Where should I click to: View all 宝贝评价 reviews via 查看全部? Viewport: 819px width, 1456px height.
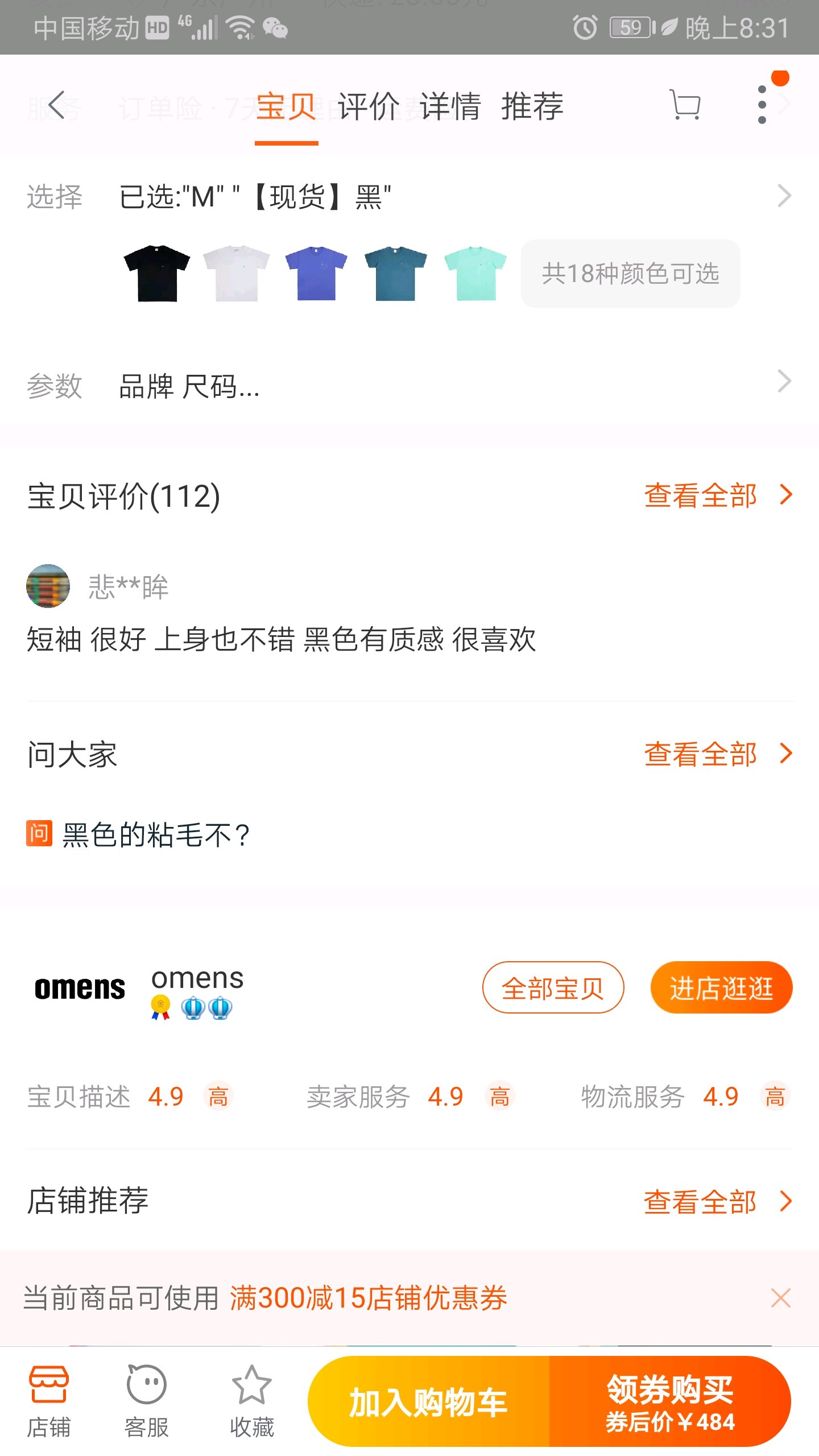tap(717, 495)
